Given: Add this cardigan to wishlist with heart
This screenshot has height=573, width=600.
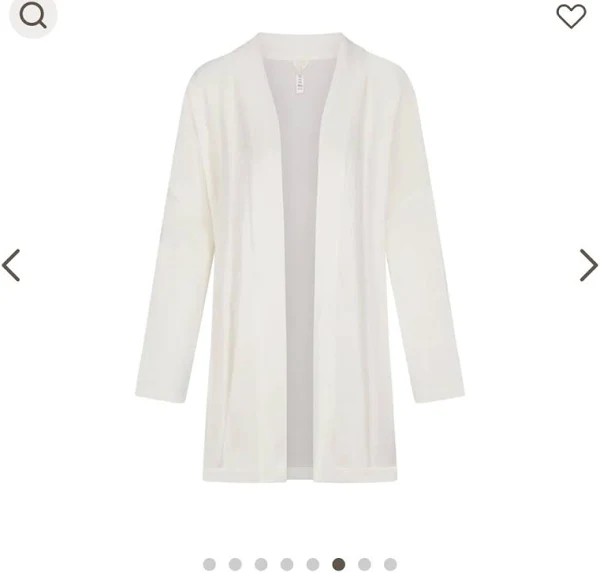Looking at the screenshot, I should coord(571,16).
